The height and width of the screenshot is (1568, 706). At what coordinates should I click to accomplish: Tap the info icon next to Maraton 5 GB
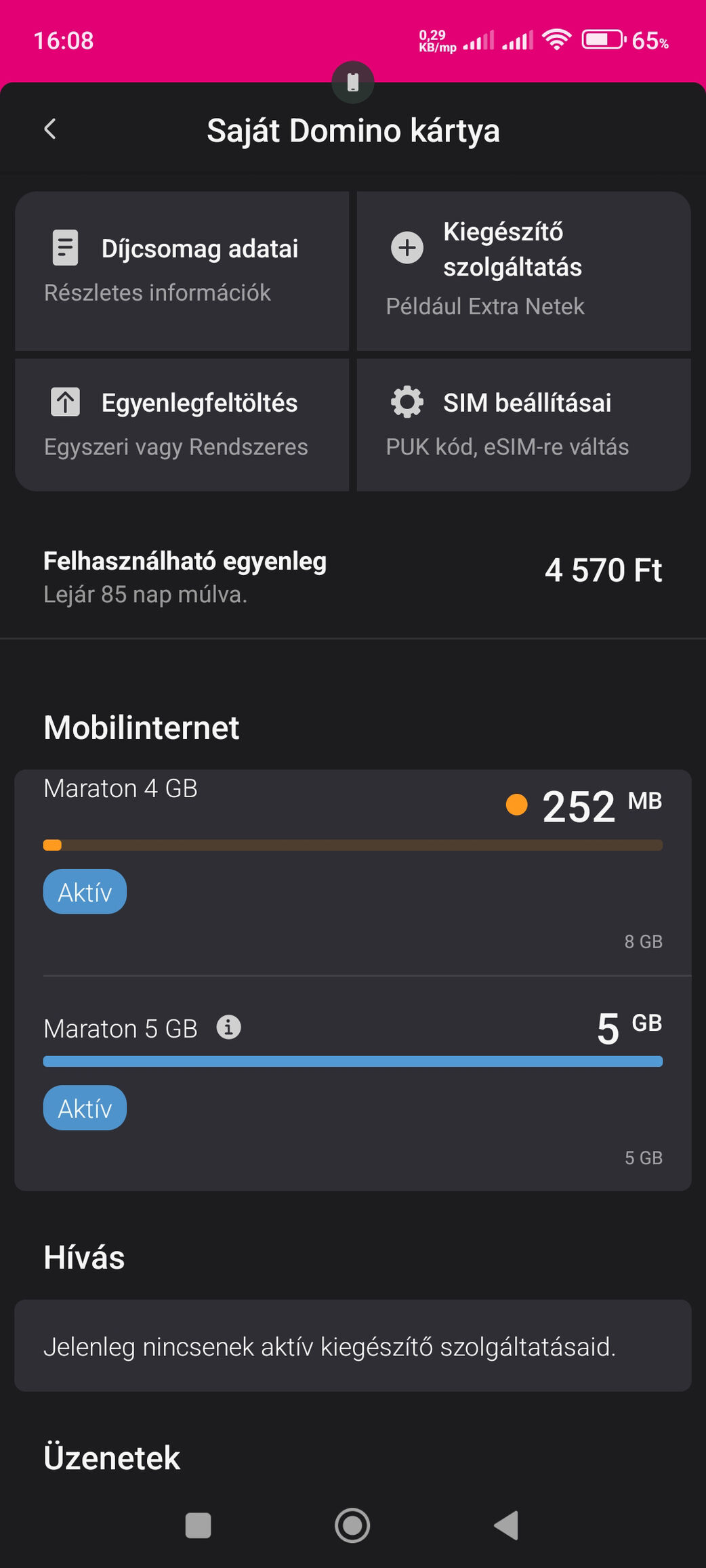(228, 1027)
